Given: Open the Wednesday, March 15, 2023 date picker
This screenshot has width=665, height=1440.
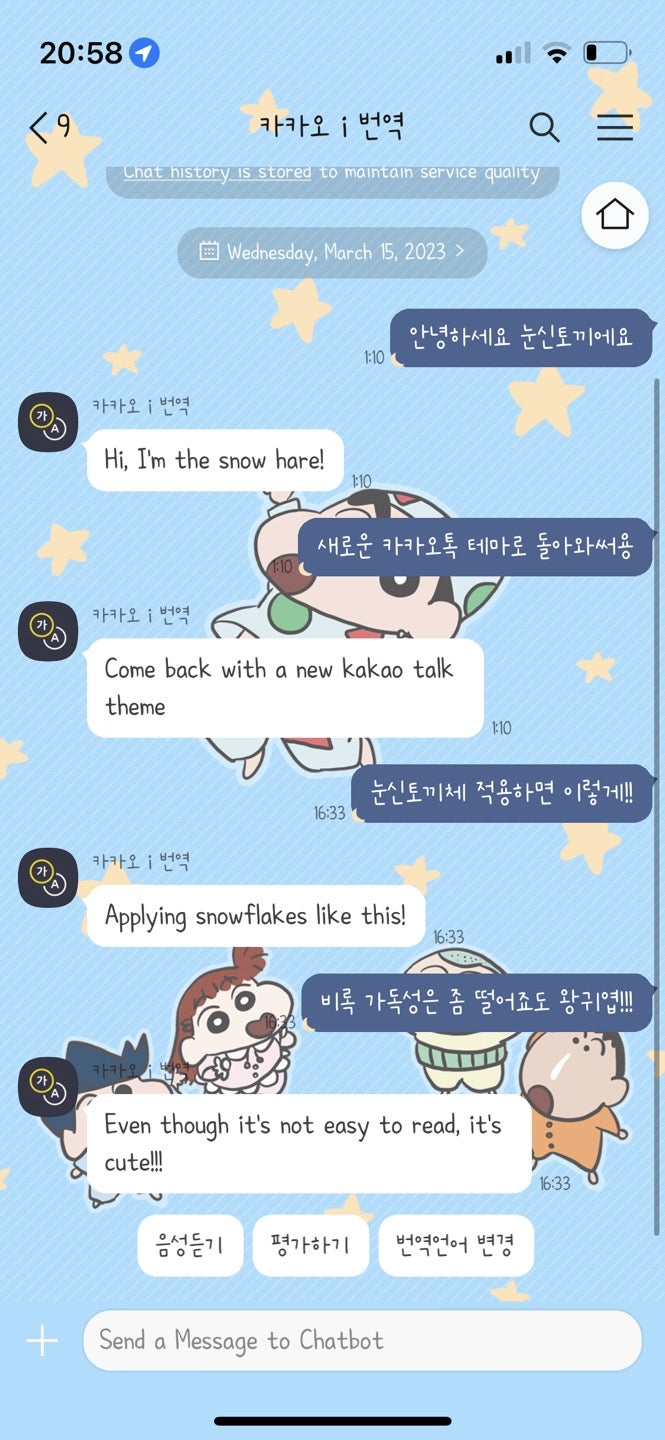Looking at the screenshot, I should 332,252.
